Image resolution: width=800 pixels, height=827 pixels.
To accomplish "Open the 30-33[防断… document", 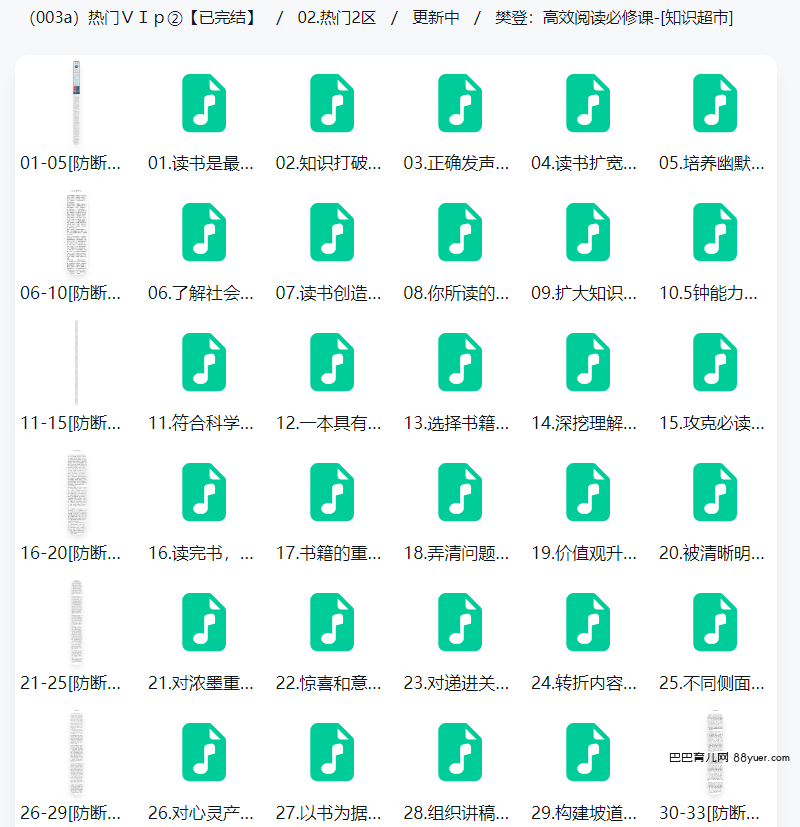I will click(x=715, y=753).
